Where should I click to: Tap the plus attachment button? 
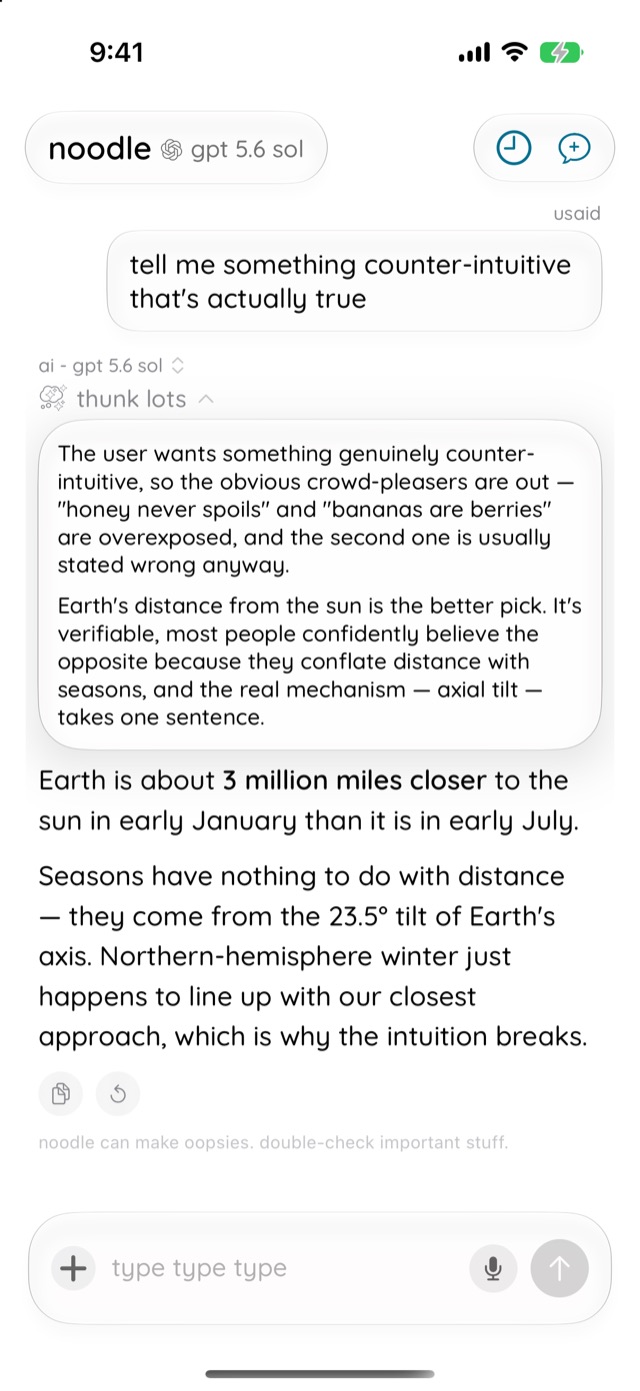coord(73,1269)
